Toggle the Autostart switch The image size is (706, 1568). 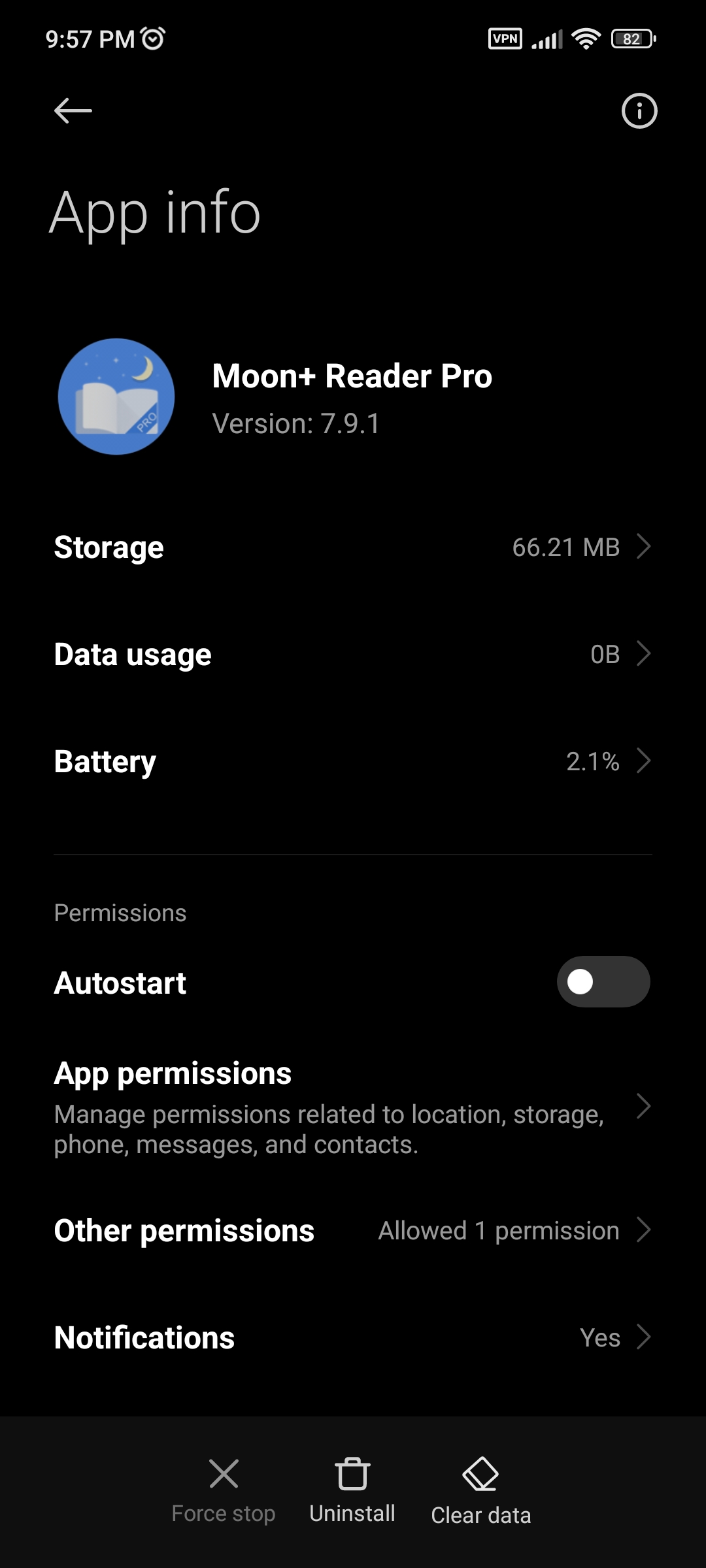[603, 981]
